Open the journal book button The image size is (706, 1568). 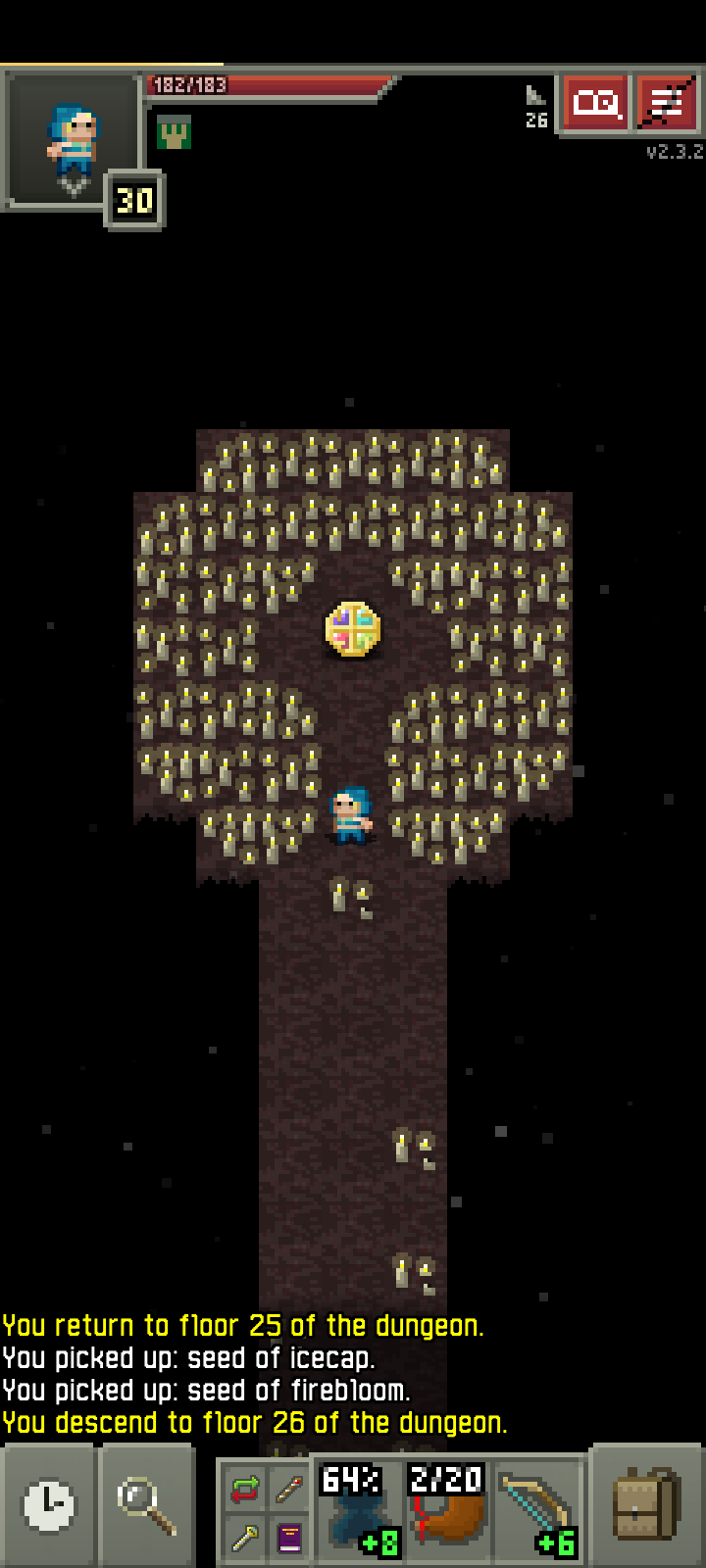click(x=595, y=103)
